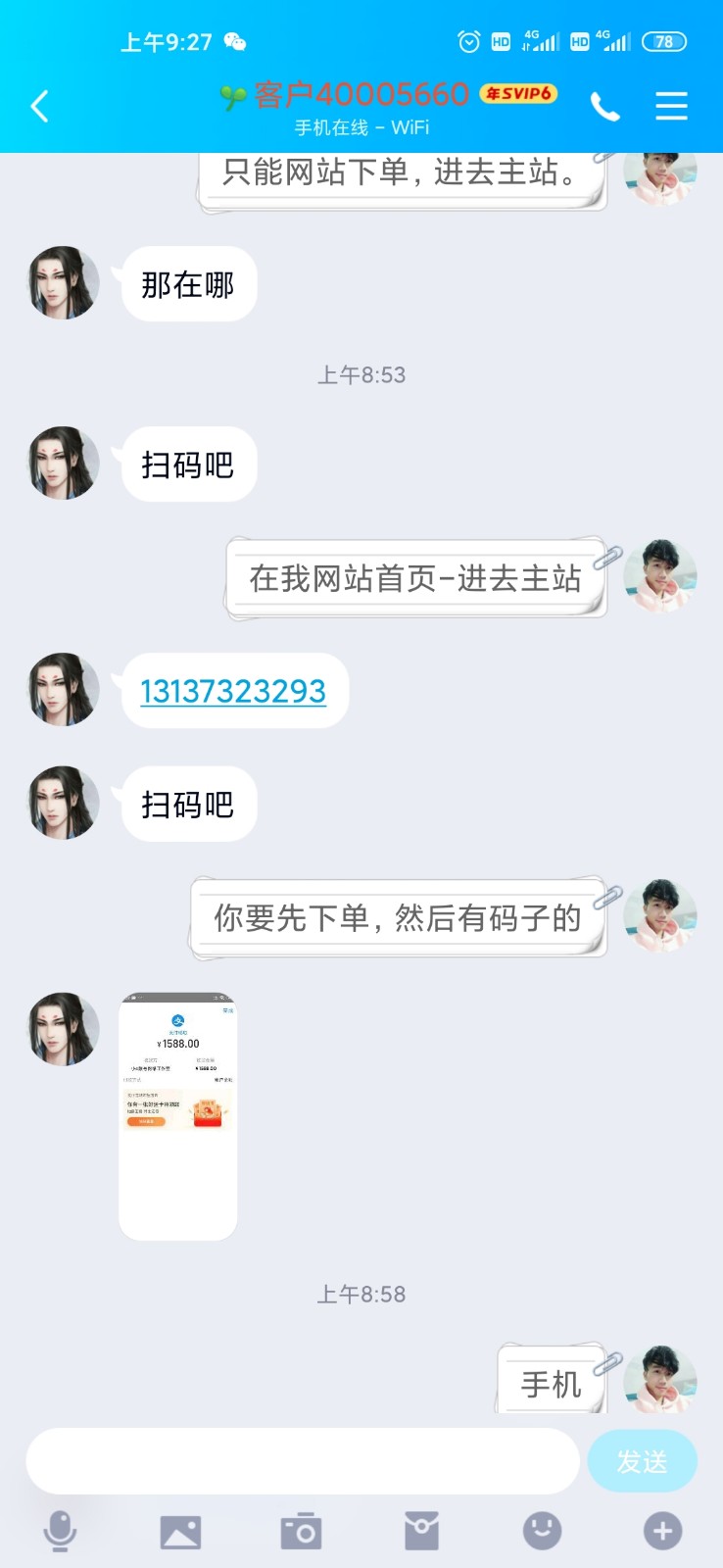Go back from this chat
Viewport: 723px width, 1568px height.
(x=40, y=106)
